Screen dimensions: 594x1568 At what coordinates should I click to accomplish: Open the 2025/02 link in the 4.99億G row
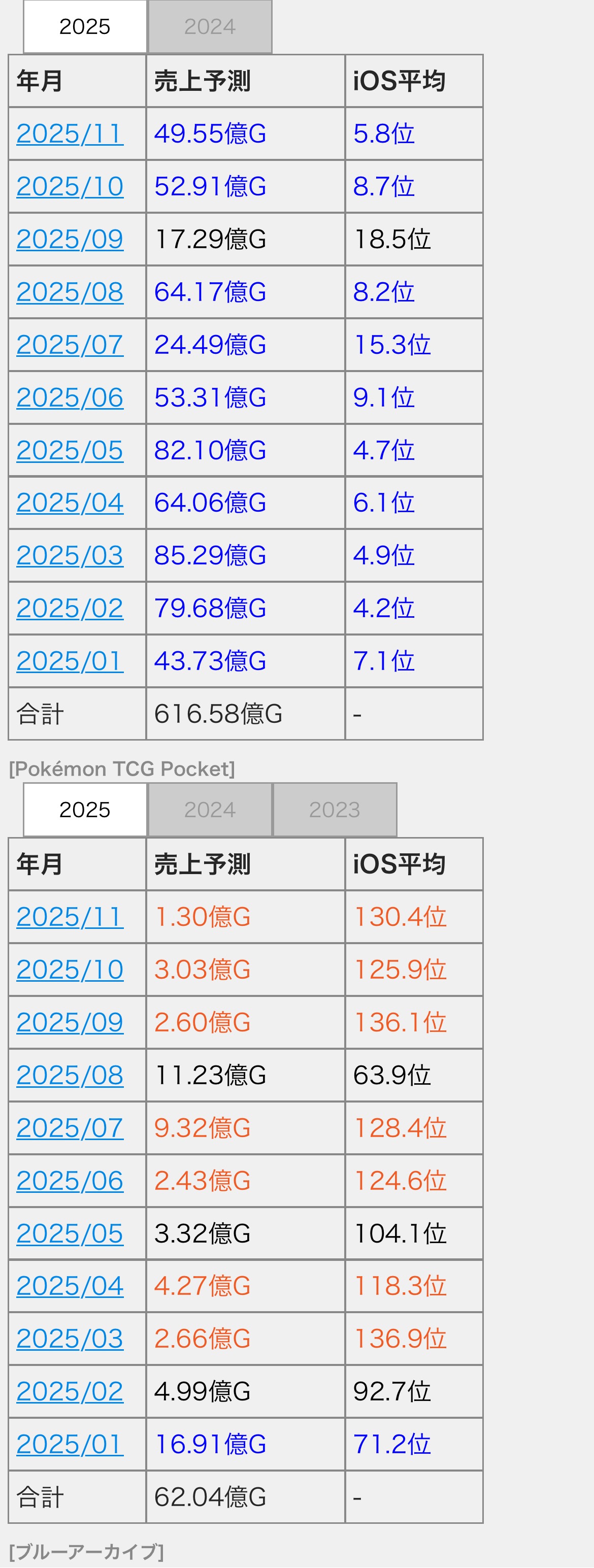[70, 1391]
